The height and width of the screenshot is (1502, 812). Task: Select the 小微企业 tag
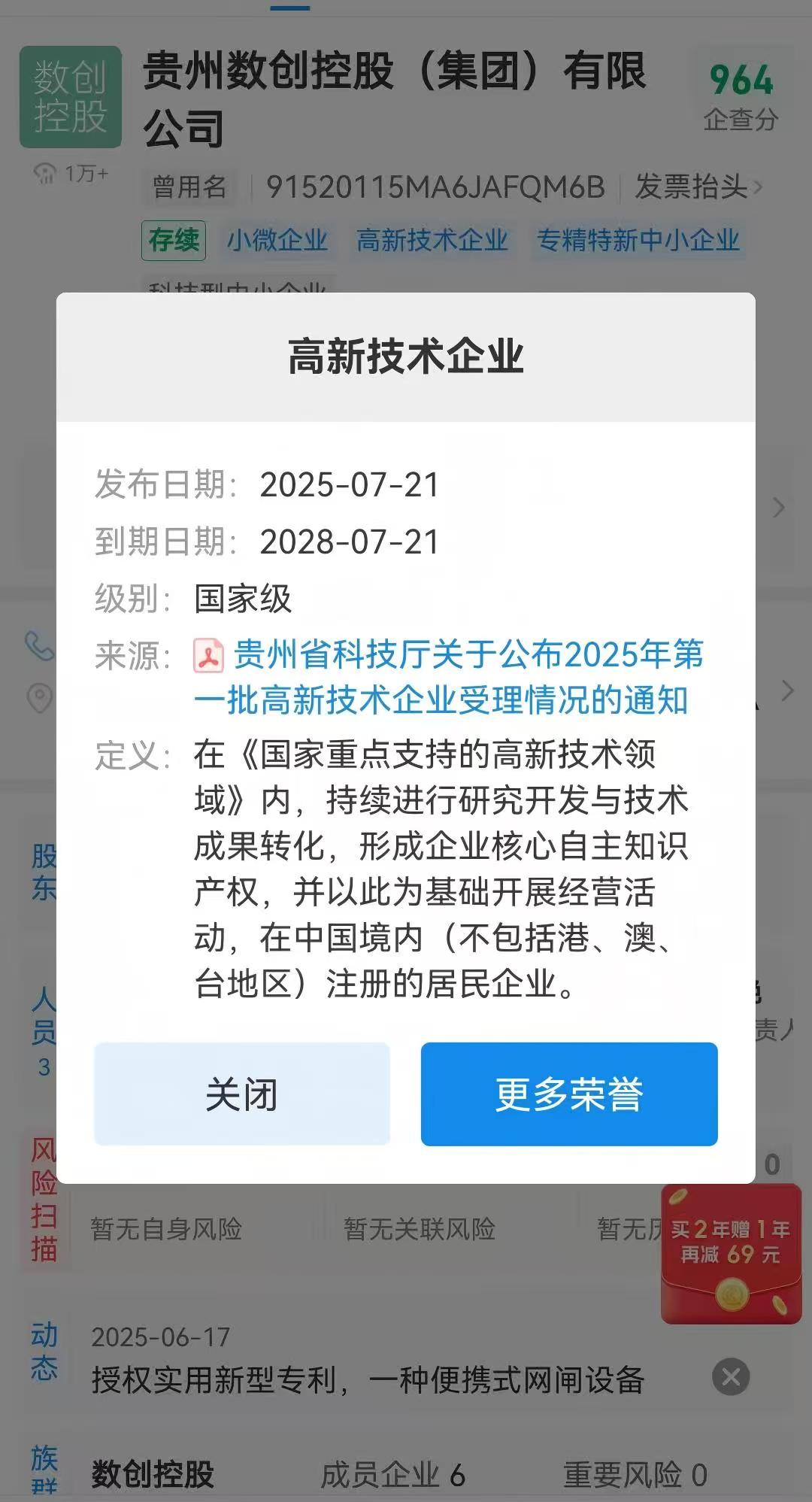pos(277,241)
